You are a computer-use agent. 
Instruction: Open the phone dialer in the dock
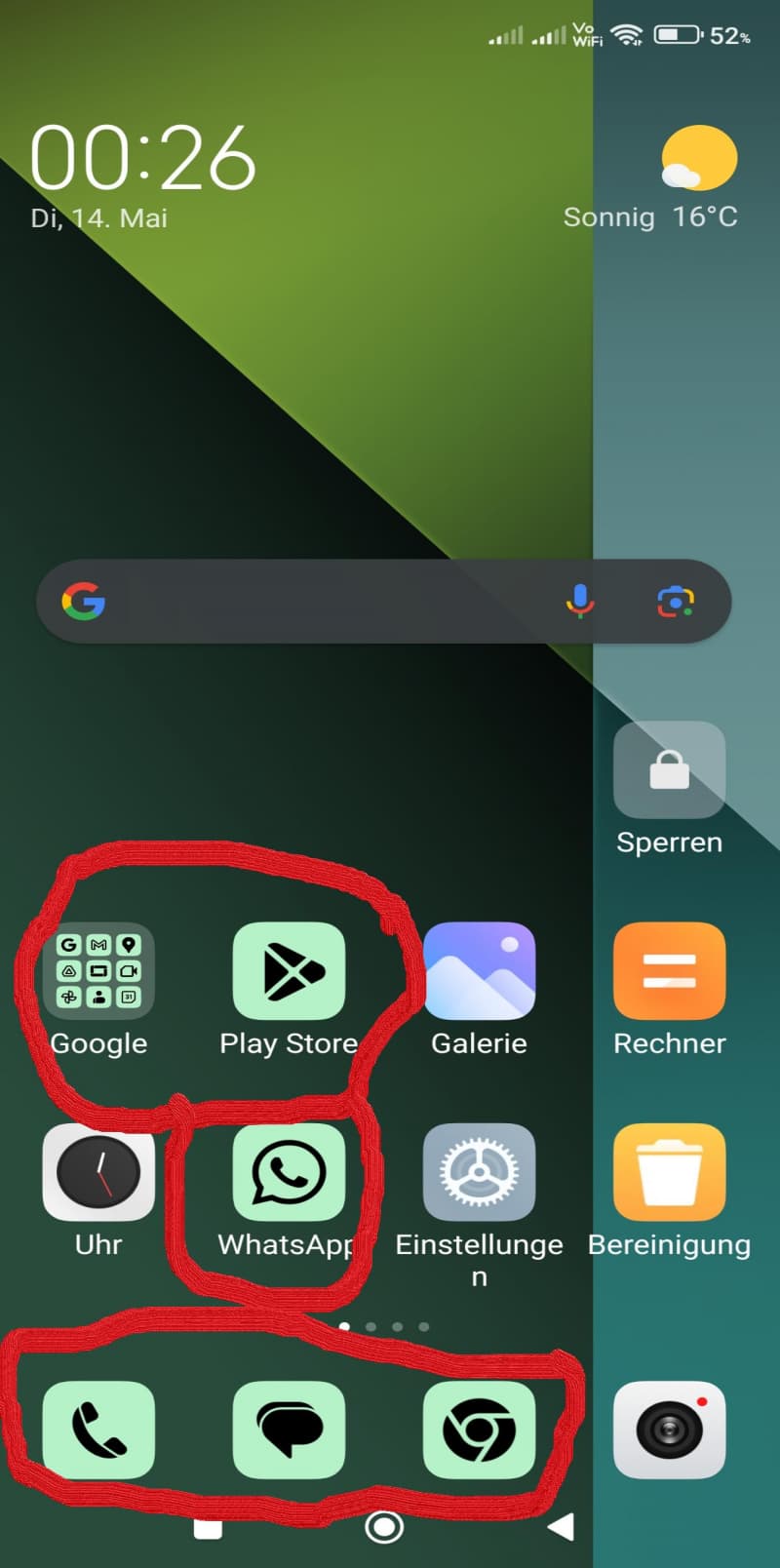click(x=98, y=1430)
